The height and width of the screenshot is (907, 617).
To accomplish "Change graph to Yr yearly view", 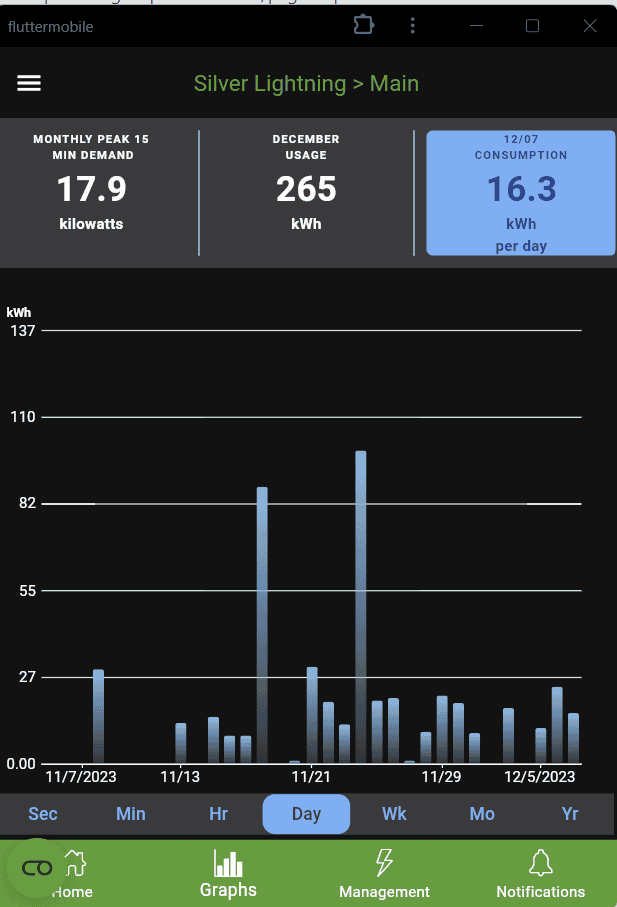I will tap(570, 814).
